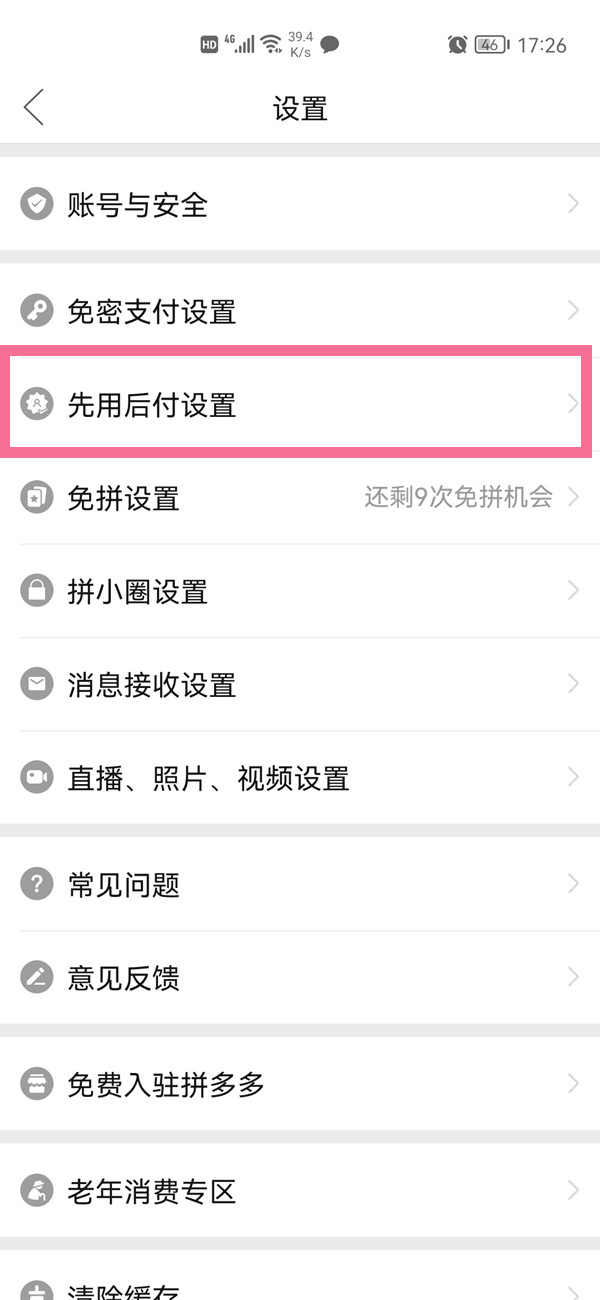Open 意见反馈
The height and width of the screenshot is (1300, 600).
[300, 977]
